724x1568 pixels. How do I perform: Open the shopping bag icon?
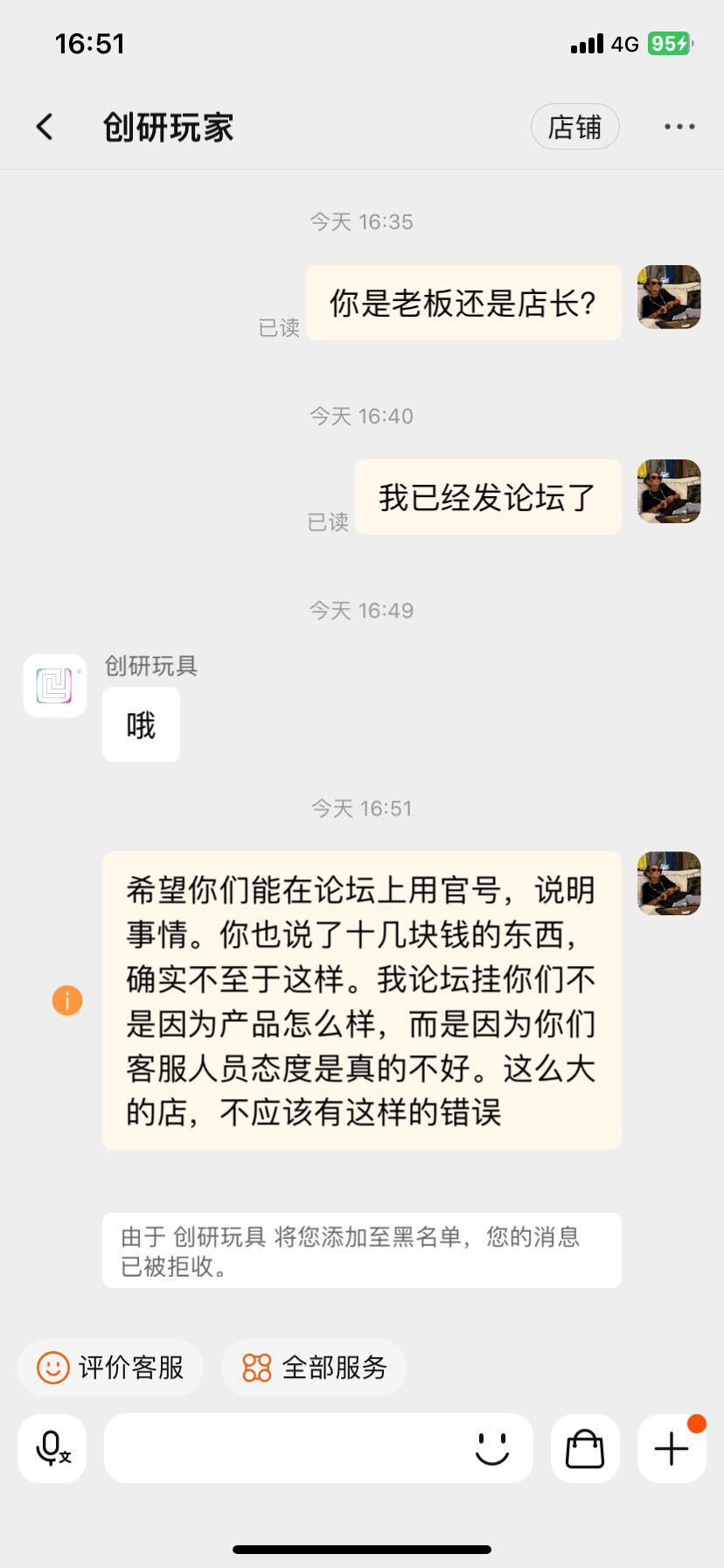[585, 1448]
